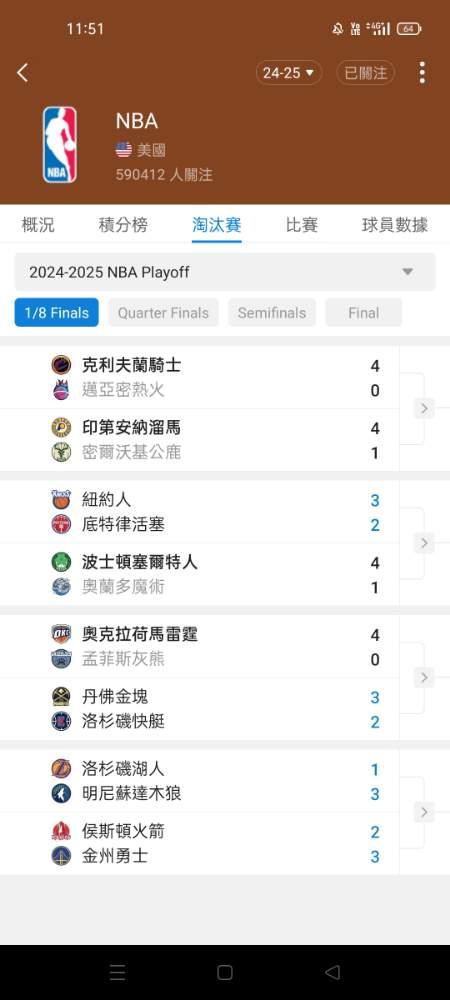The width and height of the screenshot is (450, 1000).
Task: Select the Final round chip
Action: tap(363, 312)
